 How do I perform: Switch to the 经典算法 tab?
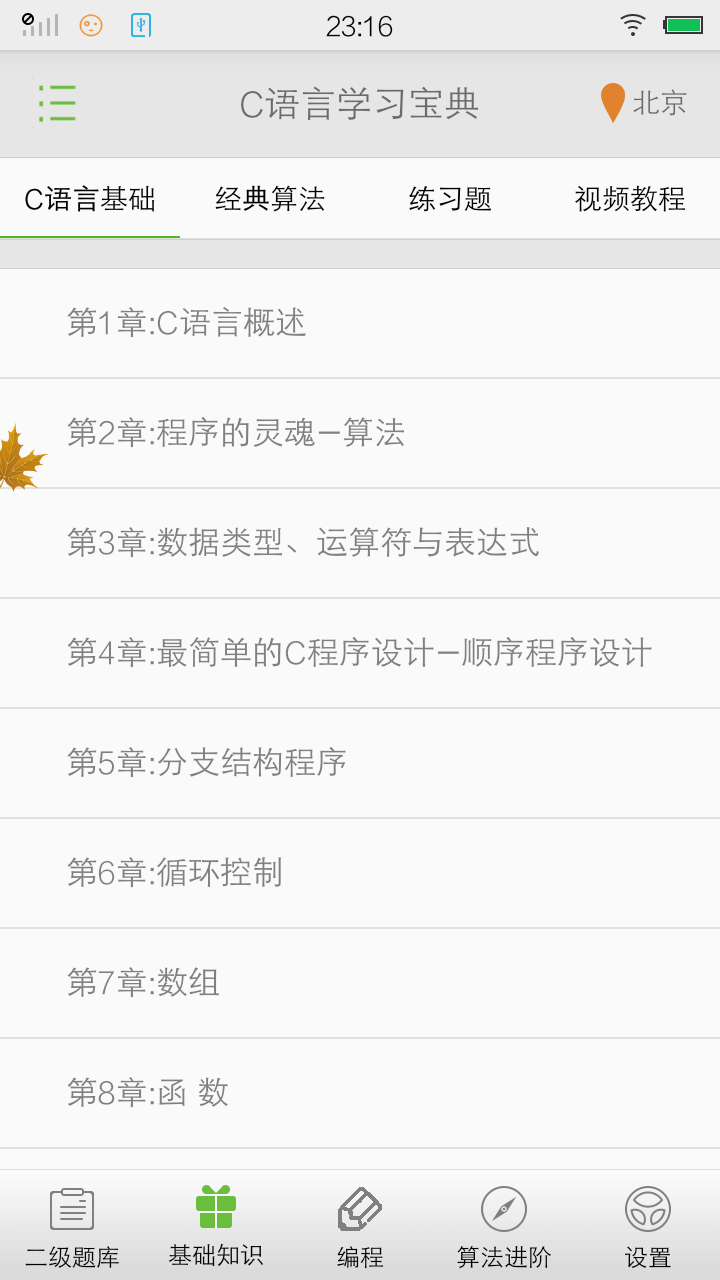[270, 199]
